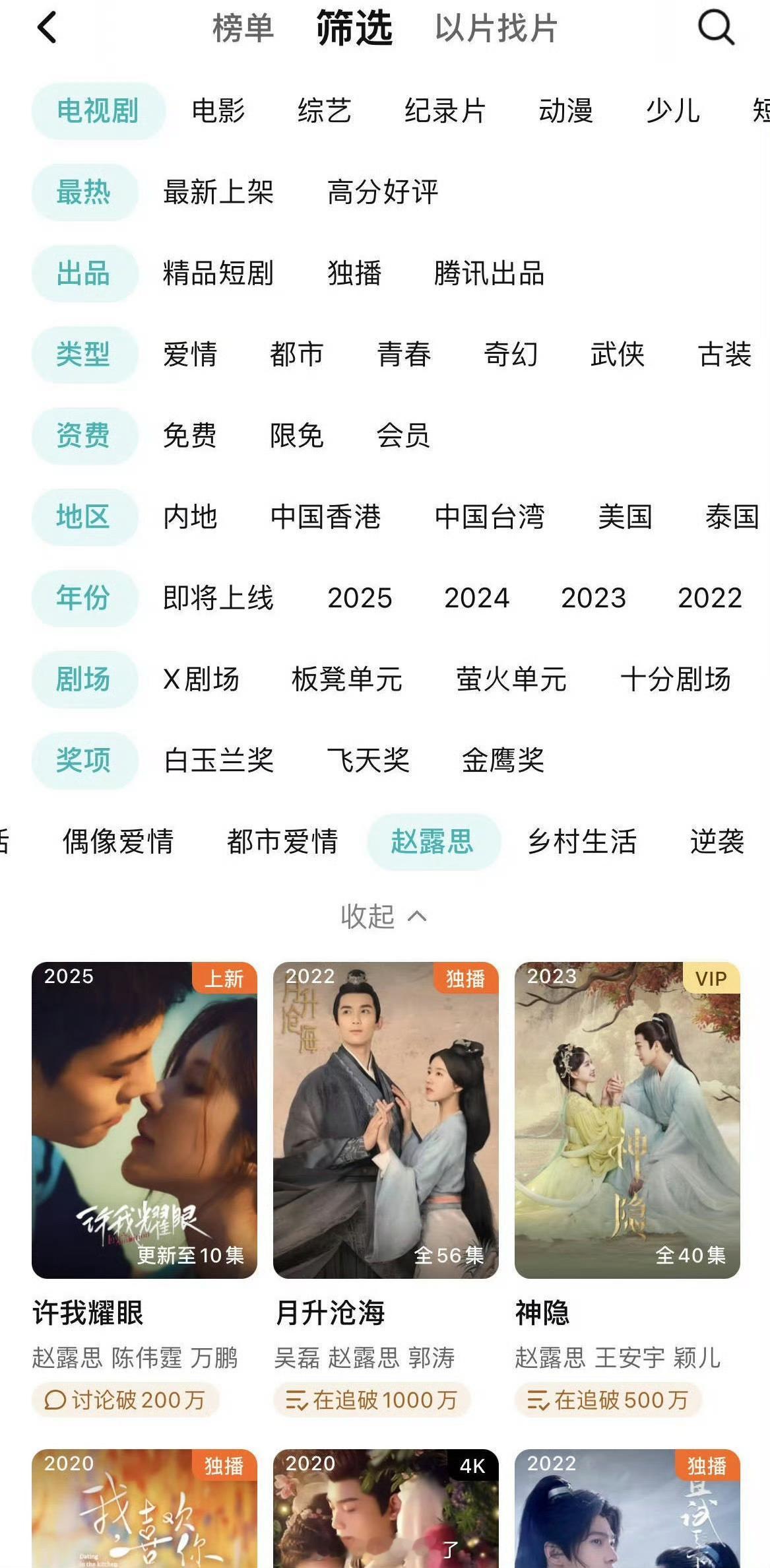Open the 神隐 drama card

627,1120
